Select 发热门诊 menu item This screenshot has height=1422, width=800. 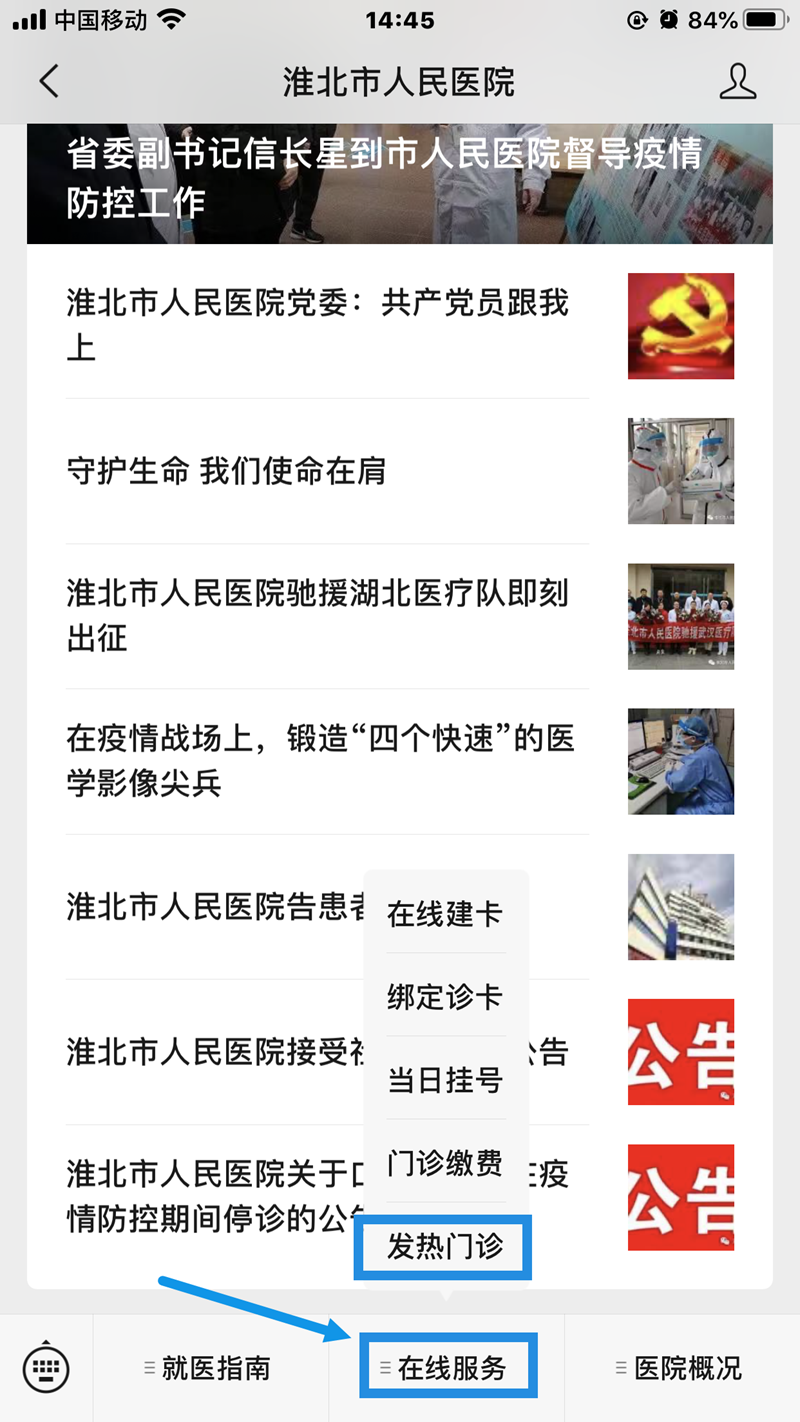tap(445, 1246)
